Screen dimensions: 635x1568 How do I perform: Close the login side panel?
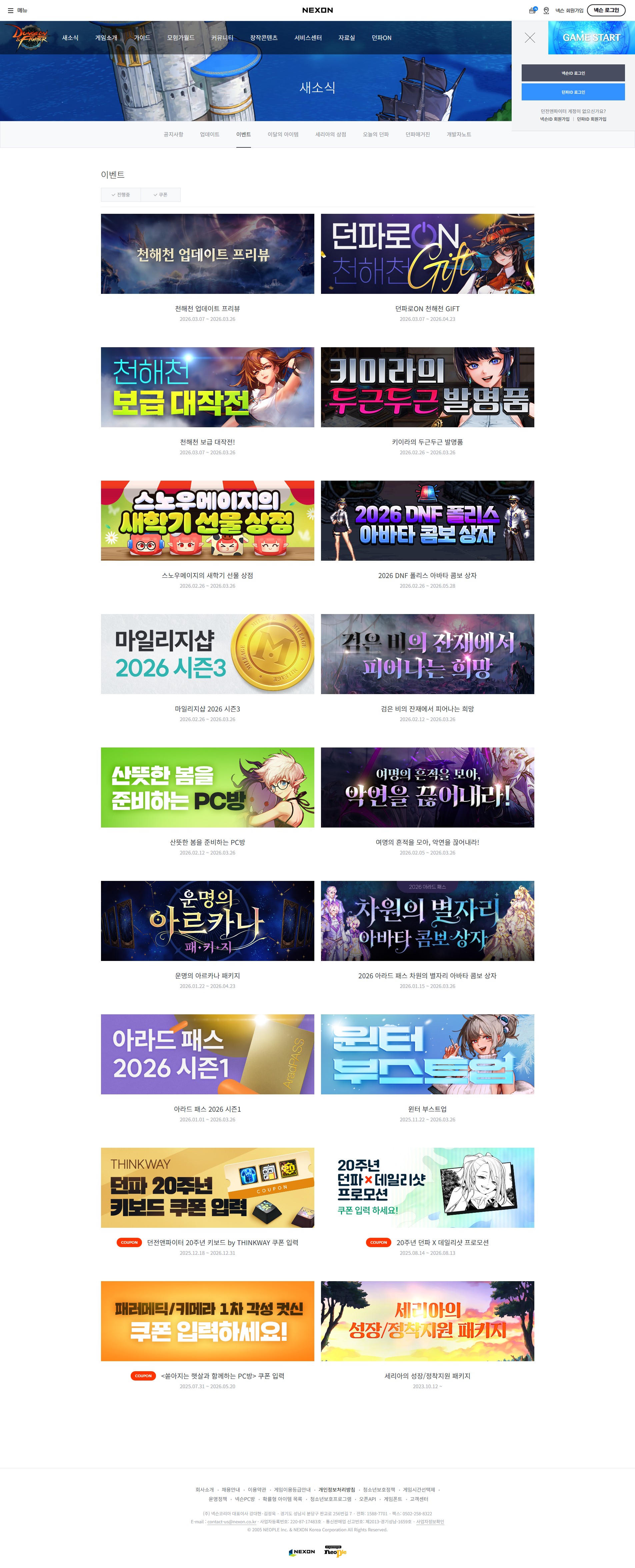[530, 38]
